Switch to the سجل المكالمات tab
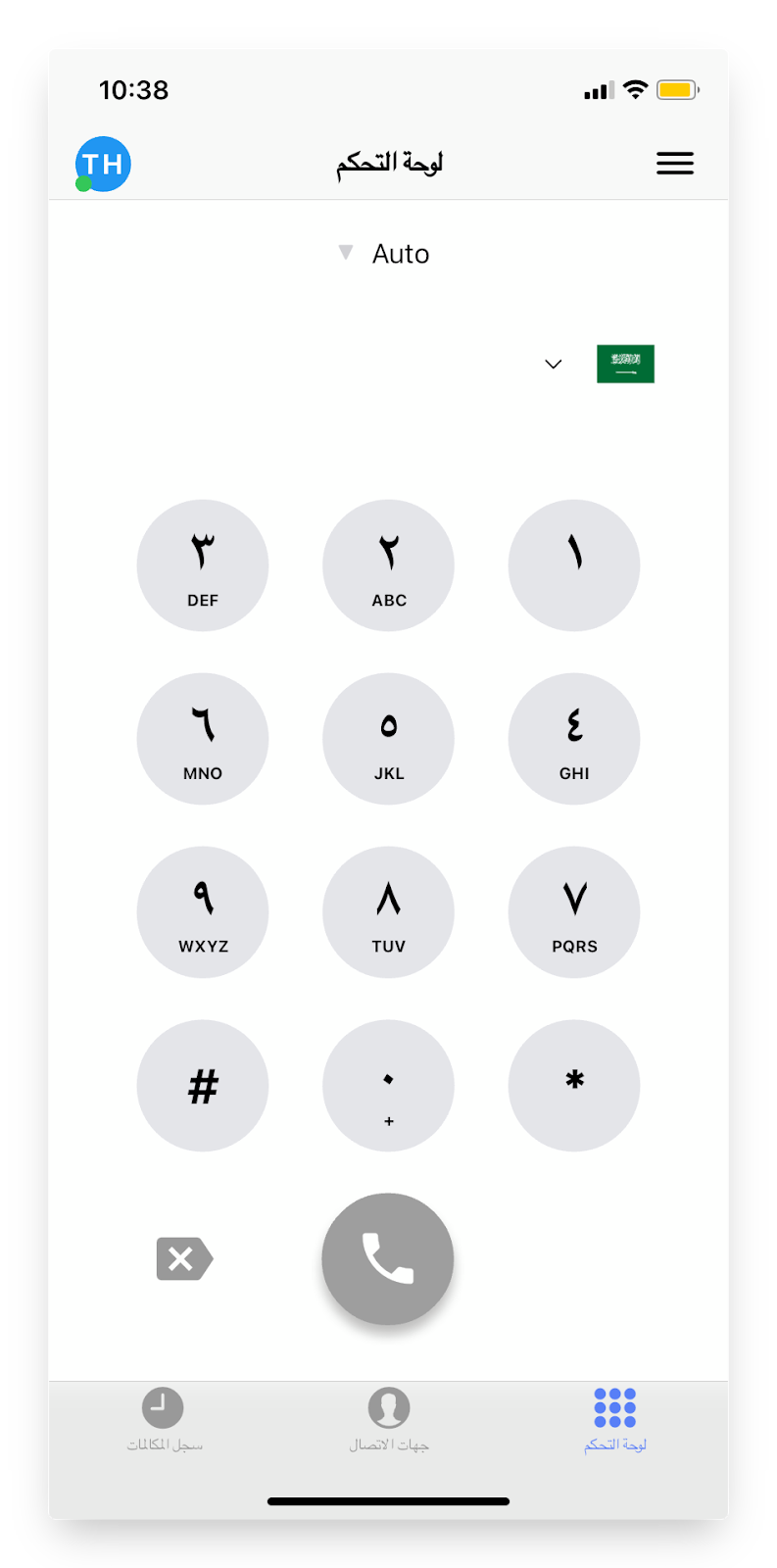The image size is (777, 1568). tap(164, 1419)
